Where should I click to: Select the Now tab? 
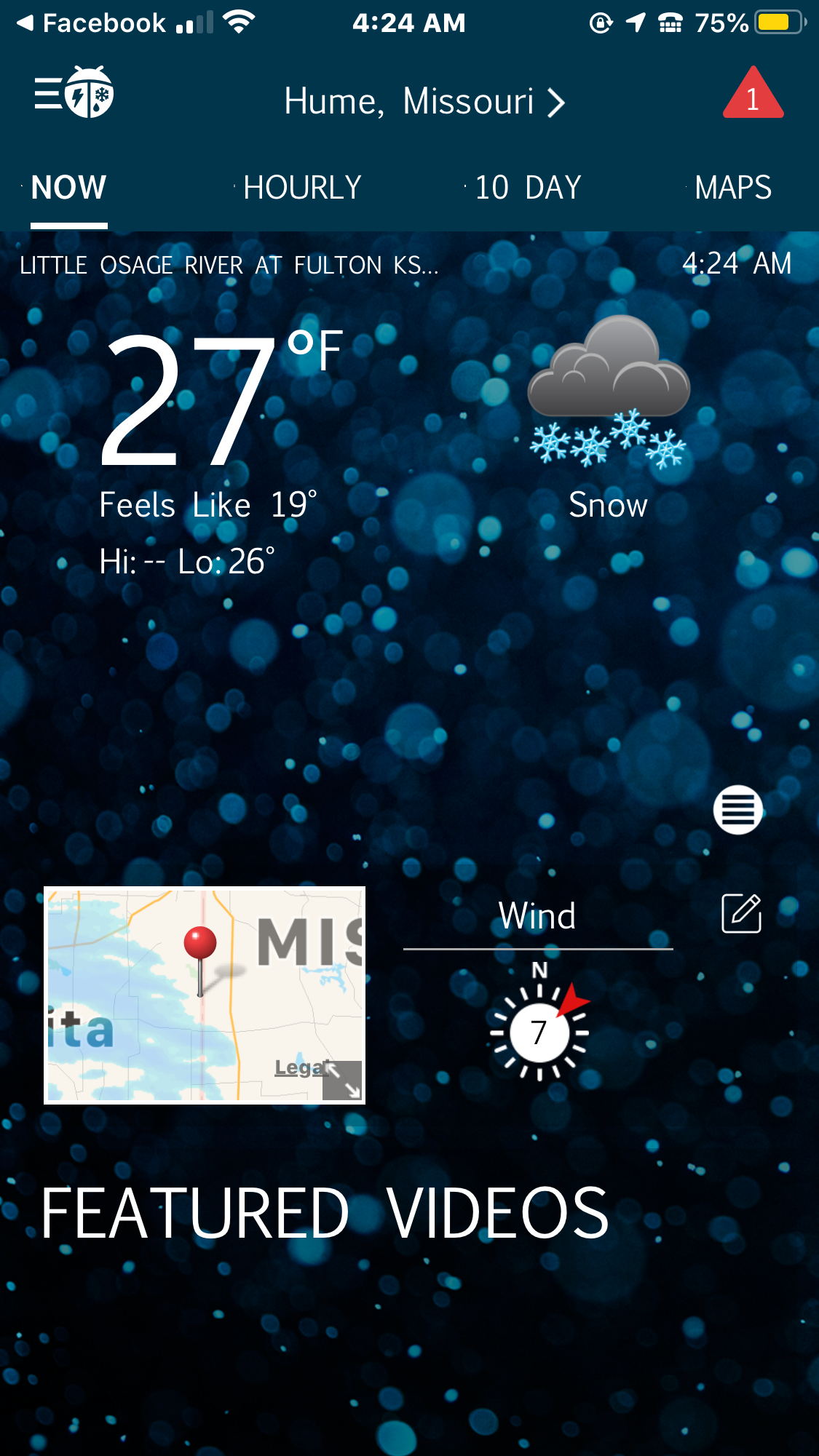point(69,188)
